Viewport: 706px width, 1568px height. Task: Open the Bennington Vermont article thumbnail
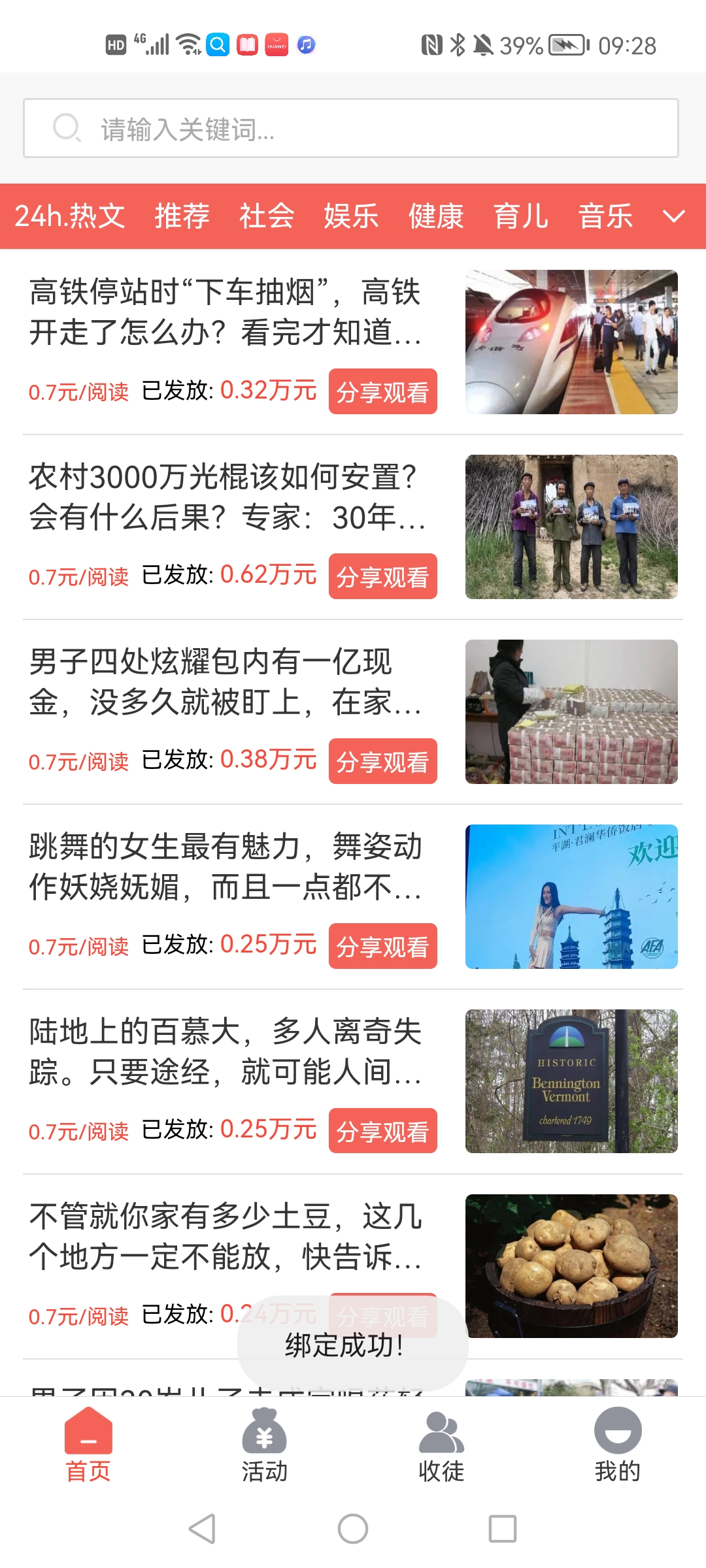point(571,1082)
